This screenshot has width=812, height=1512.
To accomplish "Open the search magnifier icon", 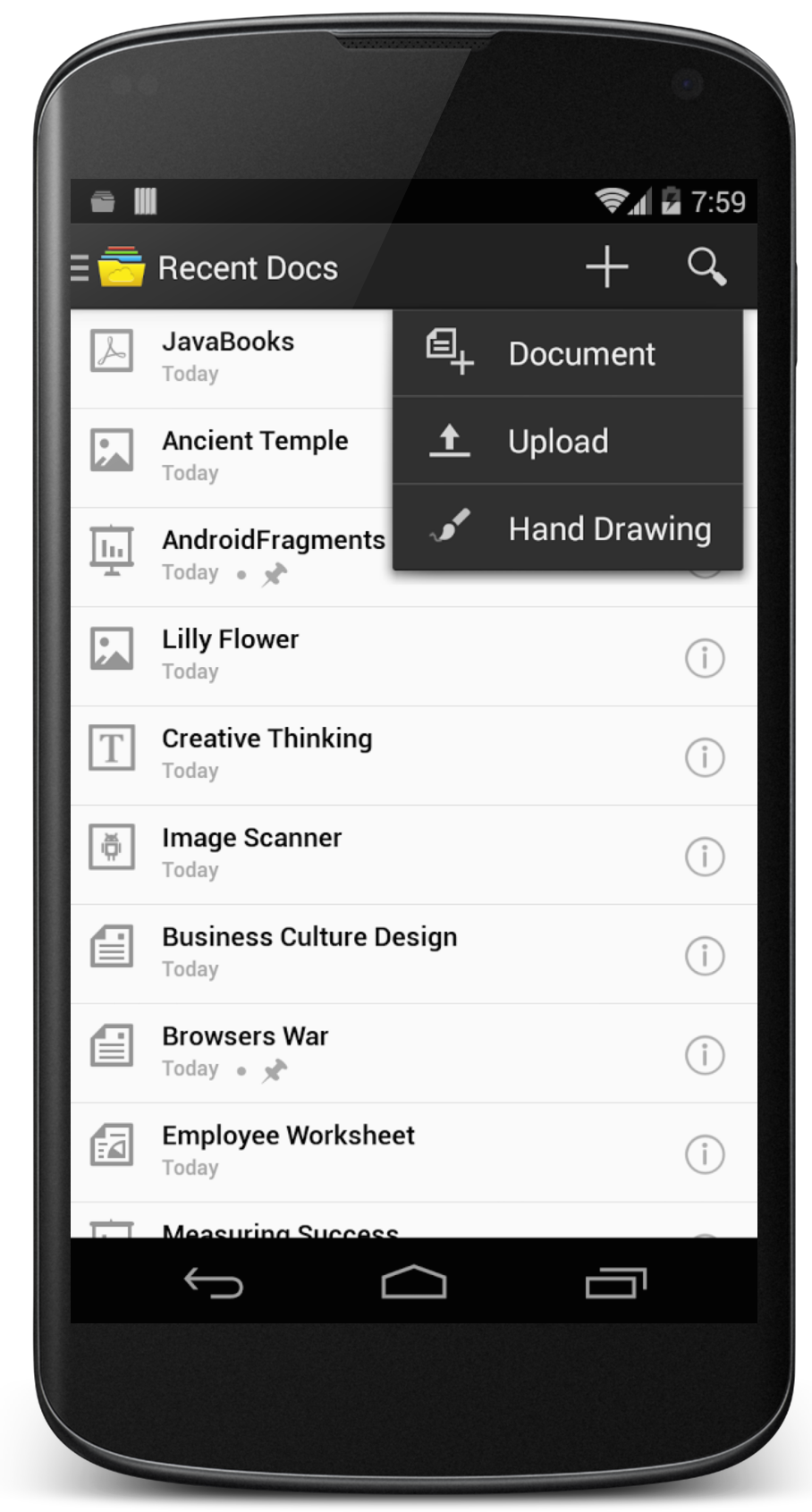I will (x=706, y=266).
